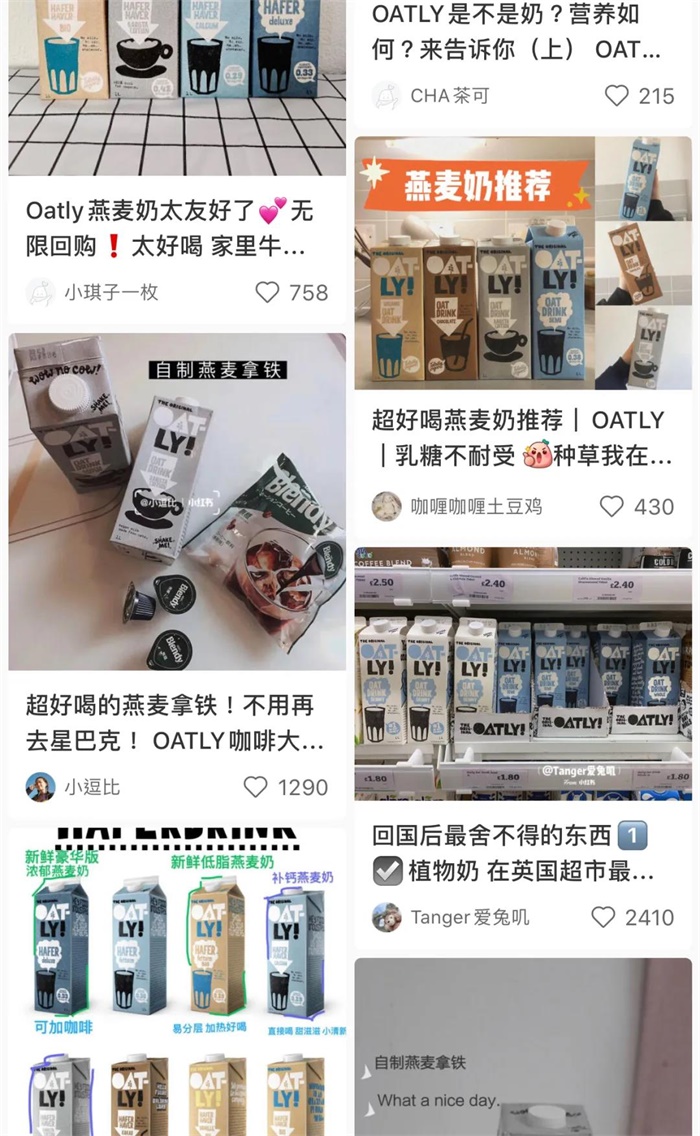Like the post by 小琪子一枚
This screenshot has width=700, height=1136.
coord(267,292)
